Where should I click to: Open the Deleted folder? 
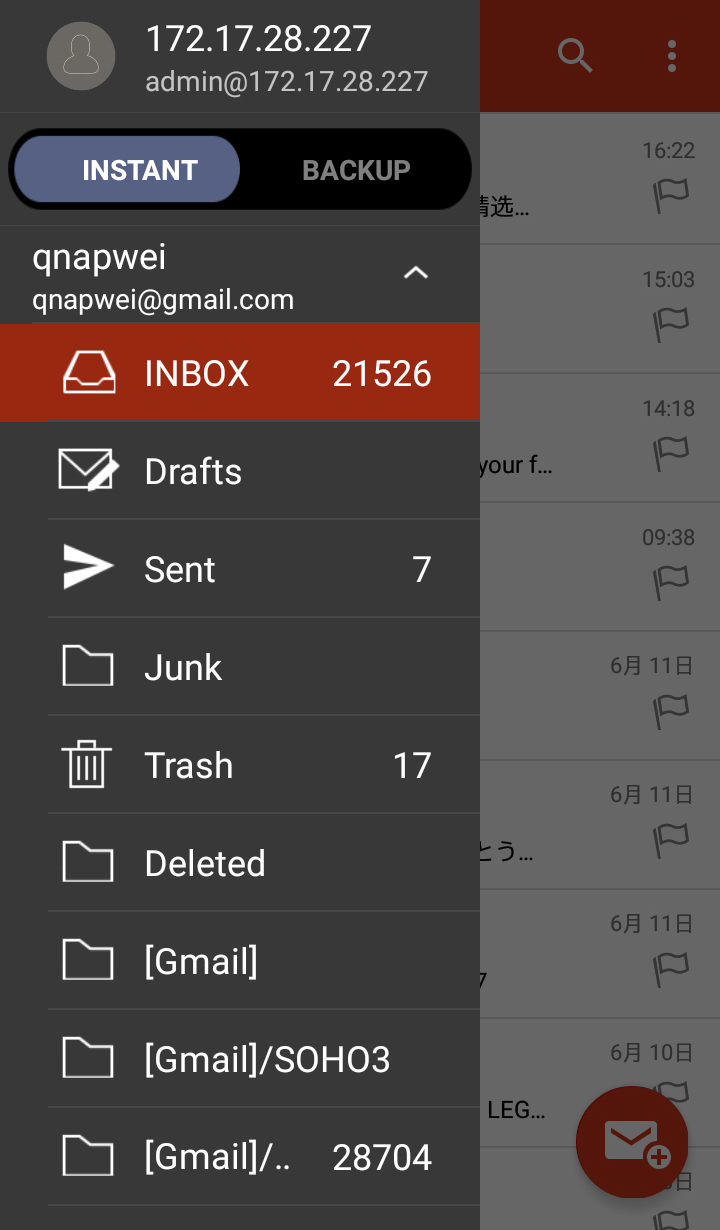[x=240, y=863]
